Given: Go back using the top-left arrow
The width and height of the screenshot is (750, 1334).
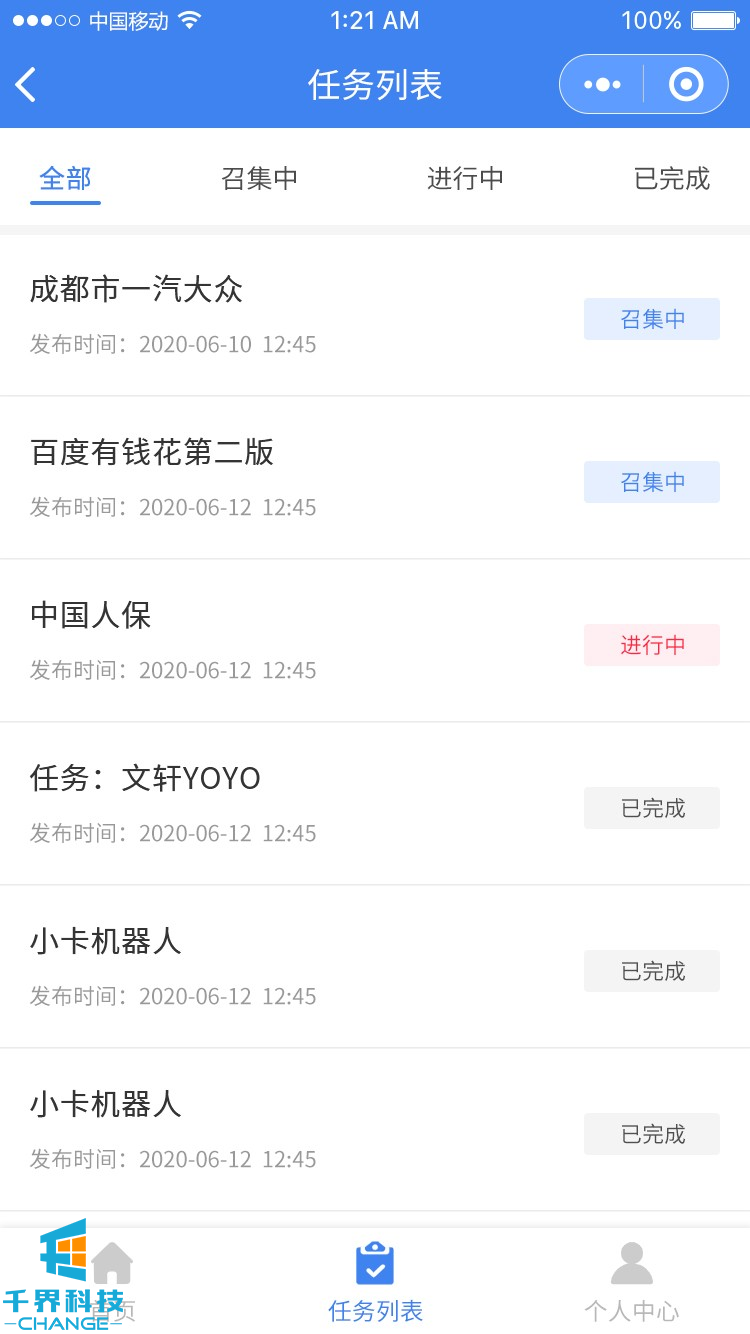Looking at the screenshot, I should (27, 85).
